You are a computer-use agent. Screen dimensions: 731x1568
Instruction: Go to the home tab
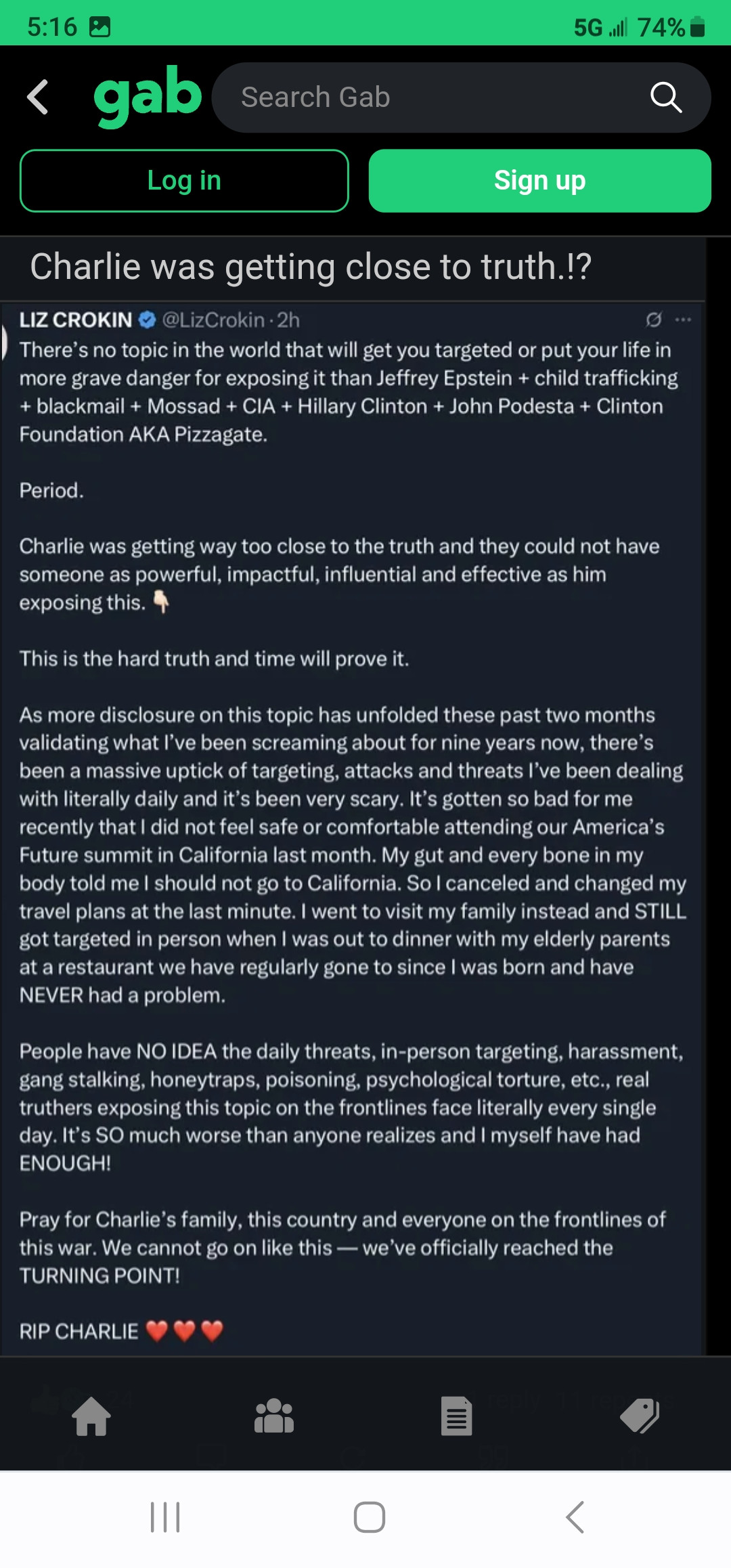pos(91,1416)
